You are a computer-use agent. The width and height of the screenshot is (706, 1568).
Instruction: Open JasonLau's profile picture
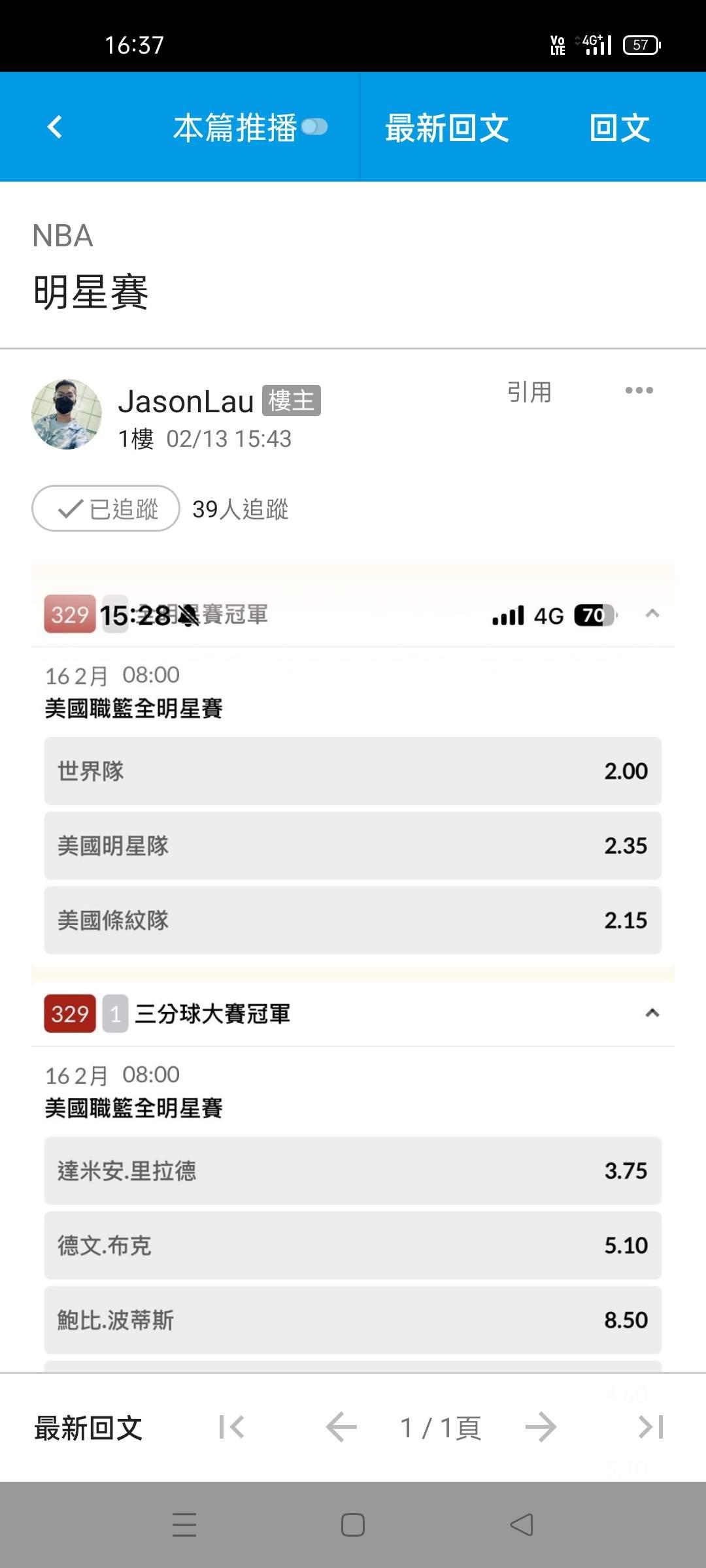67,414
